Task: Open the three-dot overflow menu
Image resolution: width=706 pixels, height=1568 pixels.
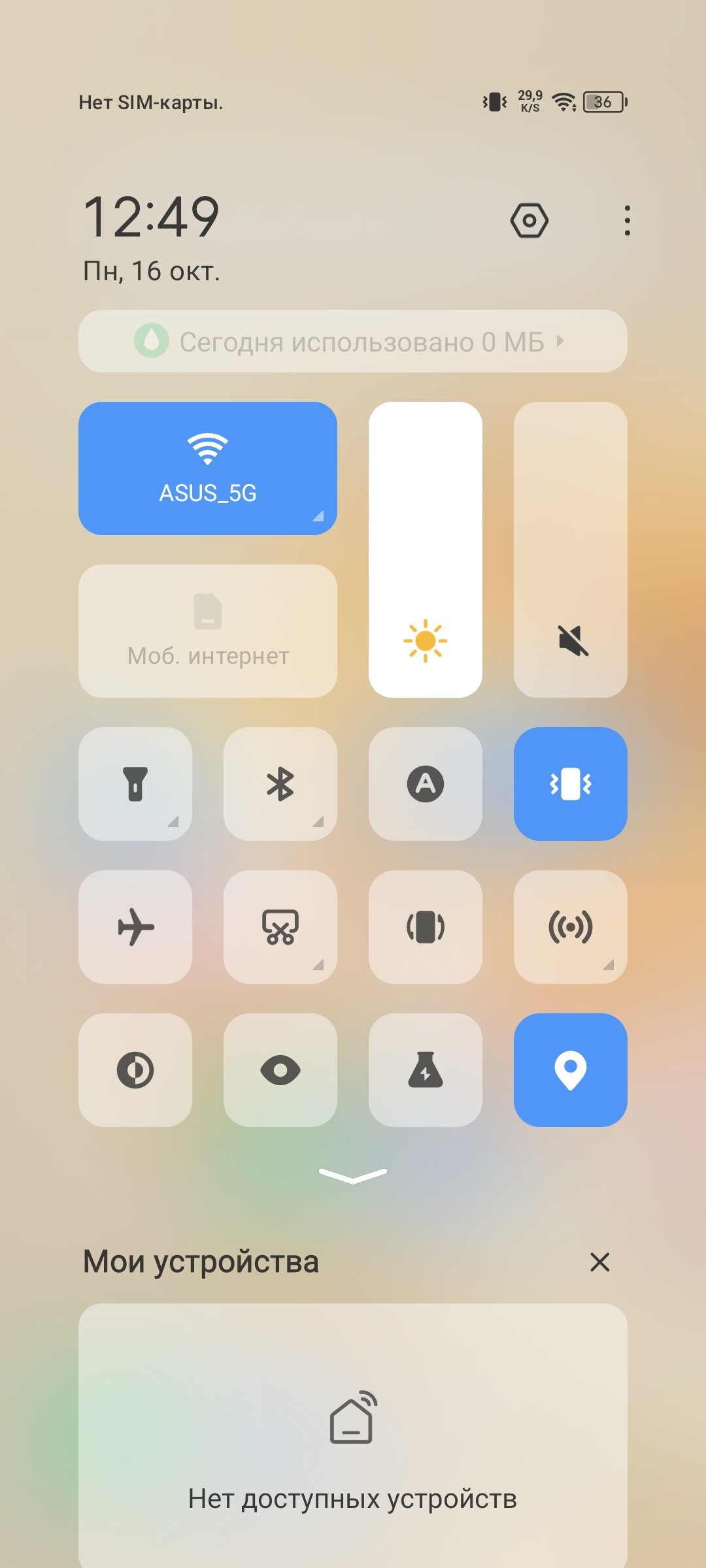Action: pos(627,221)
